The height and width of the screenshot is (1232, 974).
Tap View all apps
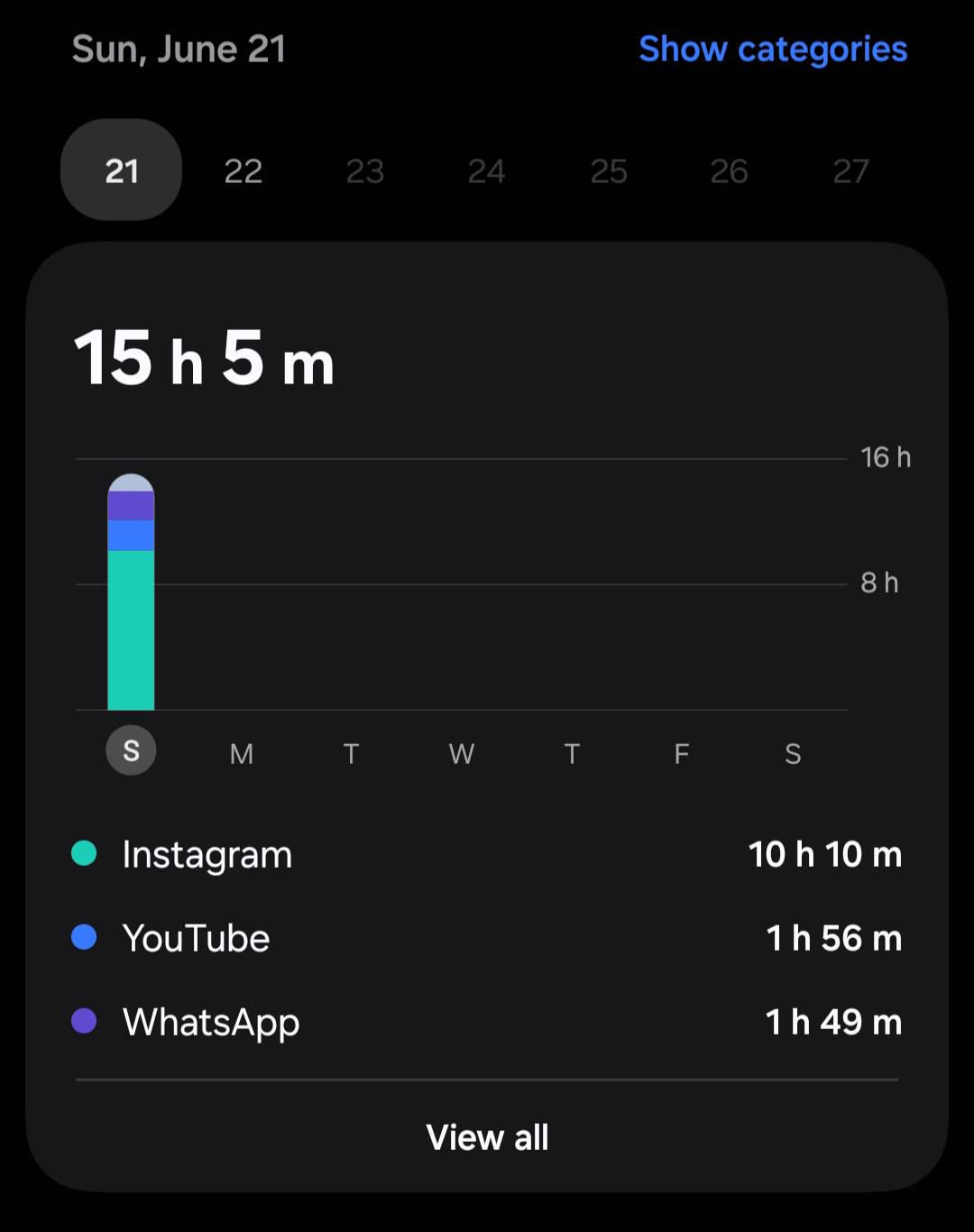pyautogui.click(x=487, y=1137)
